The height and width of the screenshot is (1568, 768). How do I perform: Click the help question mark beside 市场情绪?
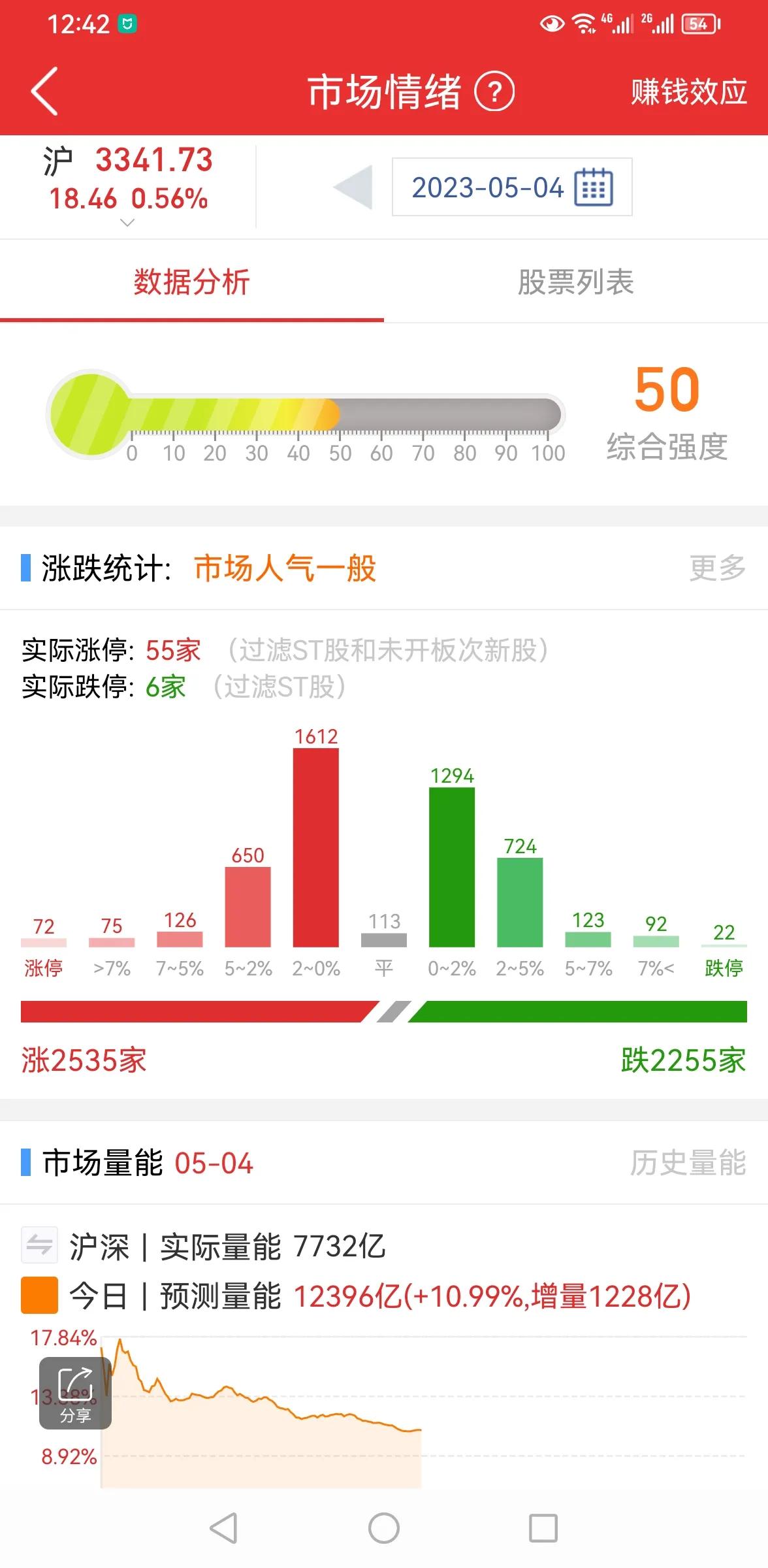494,91
